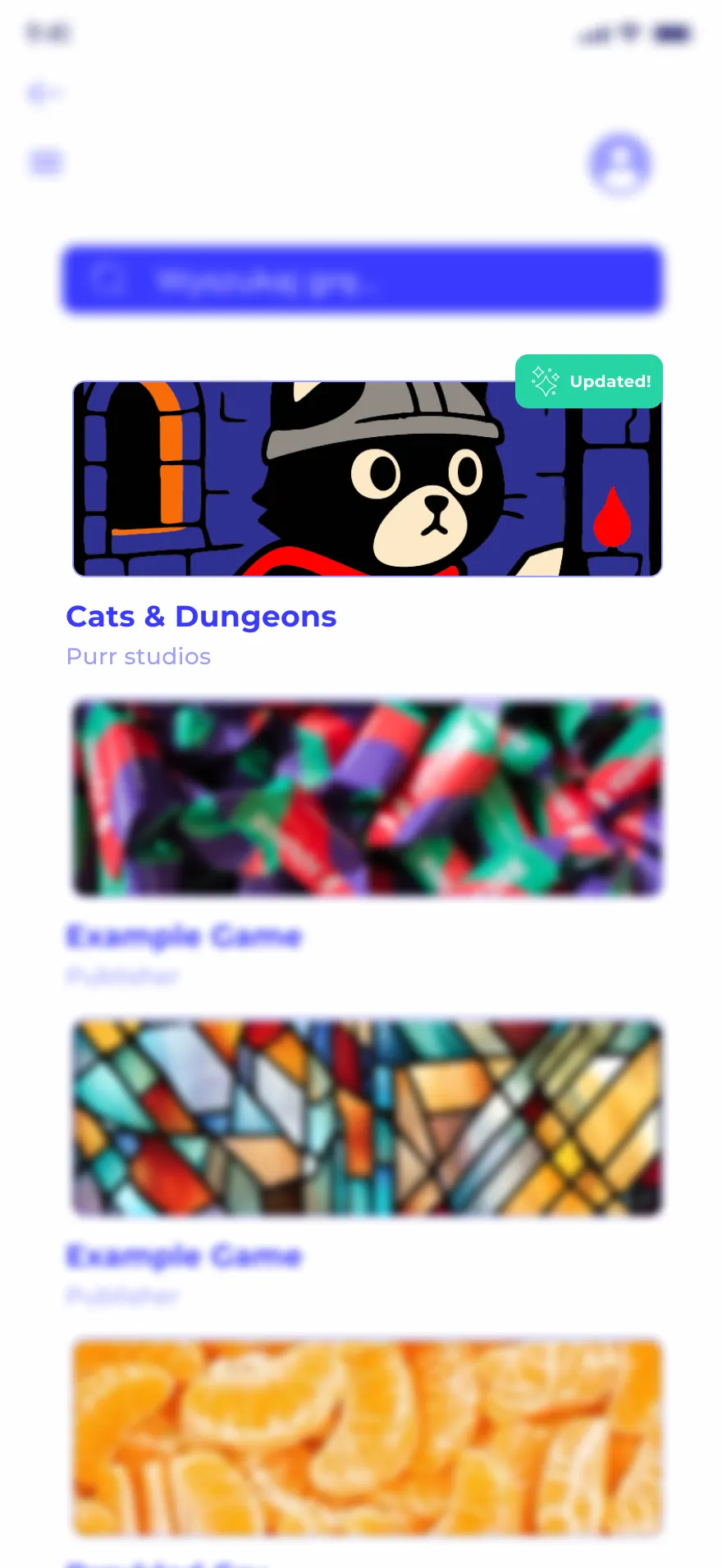722x1568 pixels.
Task: Go back using the arrow icon
Action: pos(44,93)
